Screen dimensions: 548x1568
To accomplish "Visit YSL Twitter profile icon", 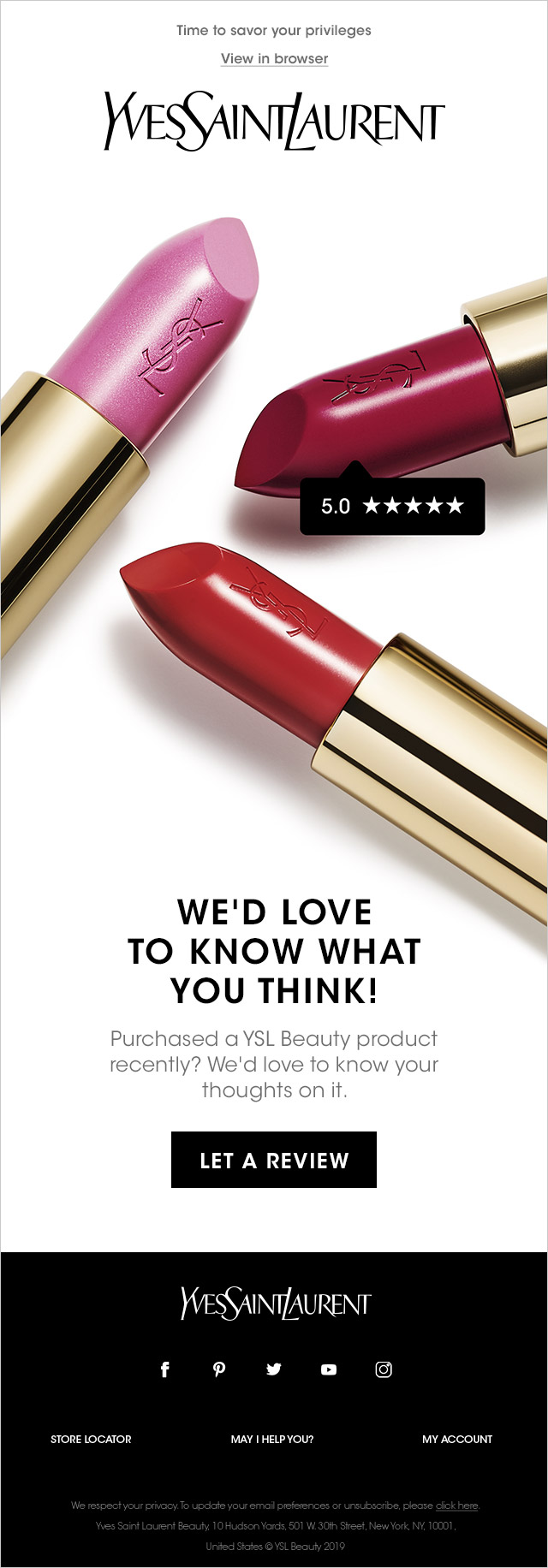I will (x=274, y=1369).
